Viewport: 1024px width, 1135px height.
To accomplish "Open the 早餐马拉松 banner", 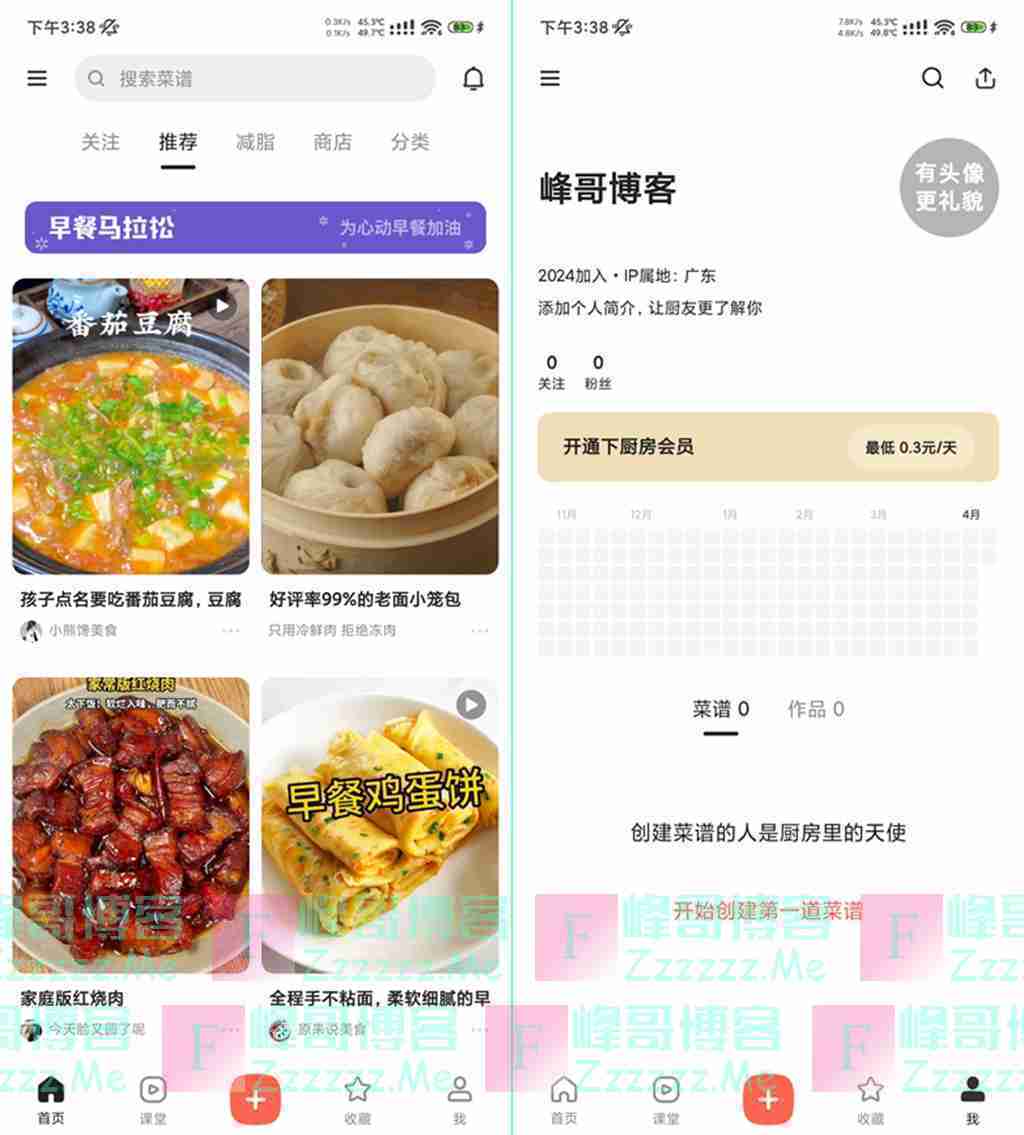I will (x=255, y=228).
